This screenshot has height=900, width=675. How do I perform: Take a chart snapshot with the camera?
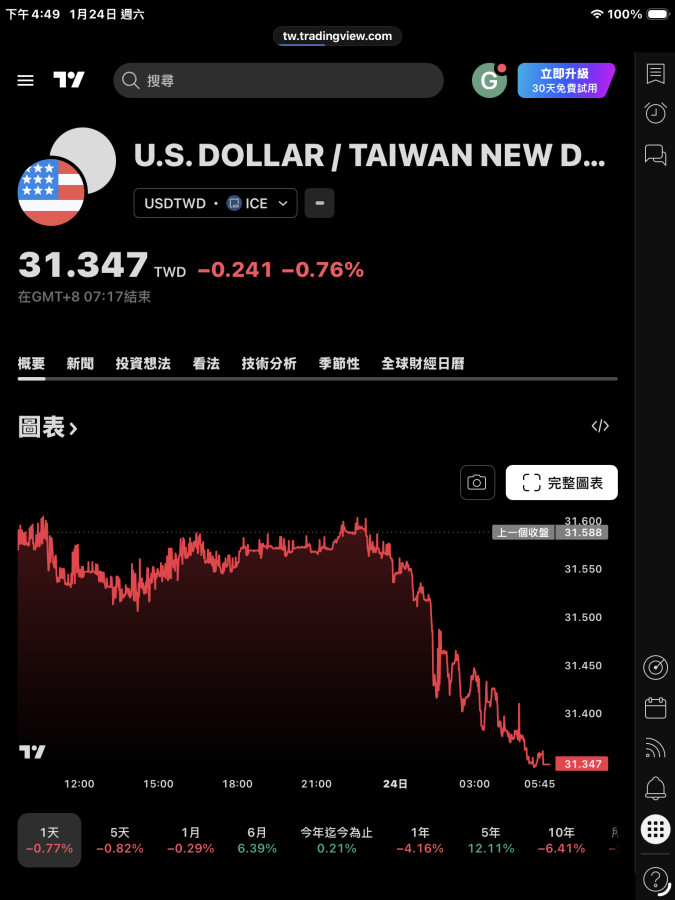(x=477, y=483)
